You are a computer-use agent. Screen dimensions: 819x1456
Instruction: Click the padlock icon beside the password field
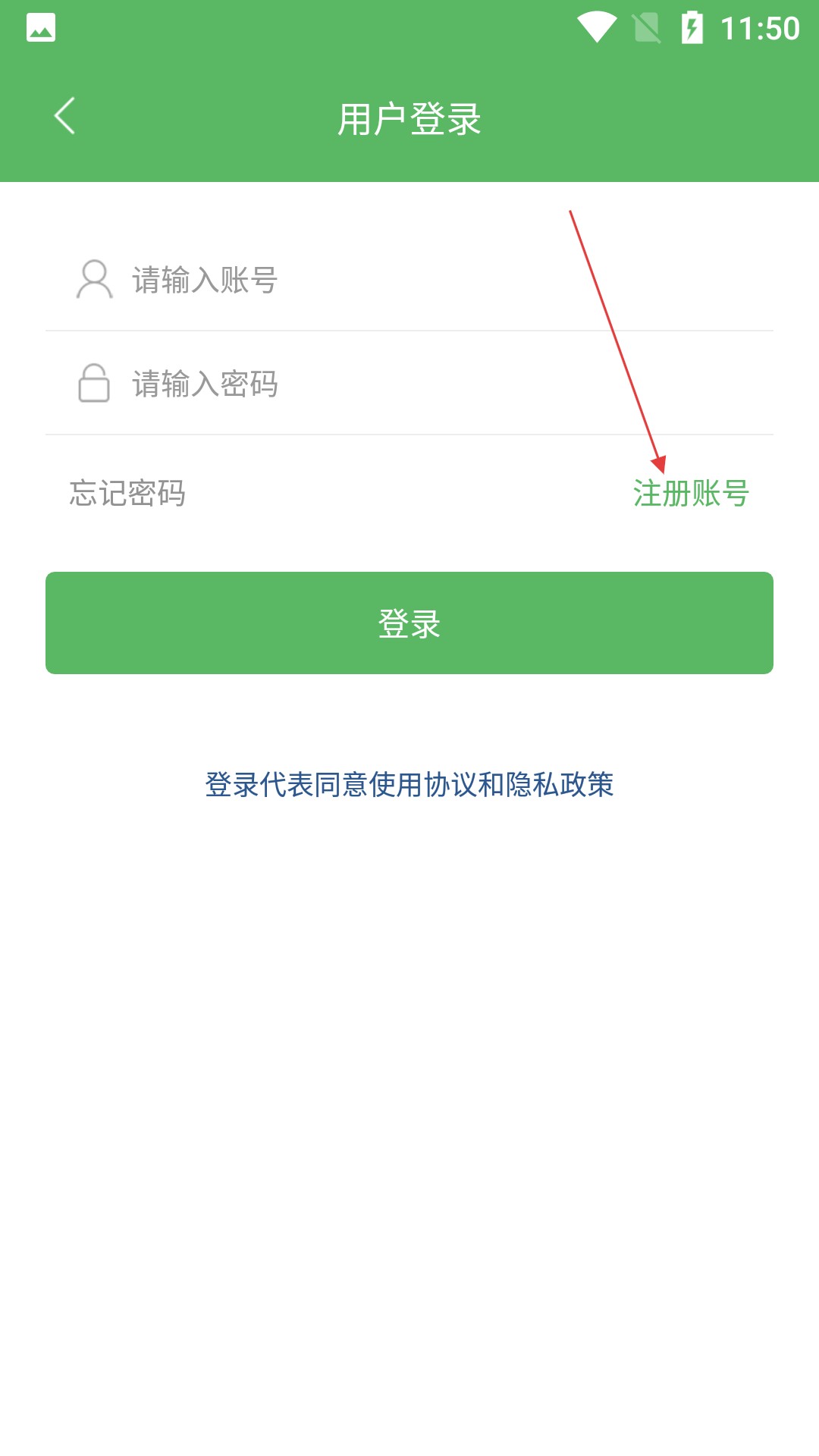(x=94, y=384)
